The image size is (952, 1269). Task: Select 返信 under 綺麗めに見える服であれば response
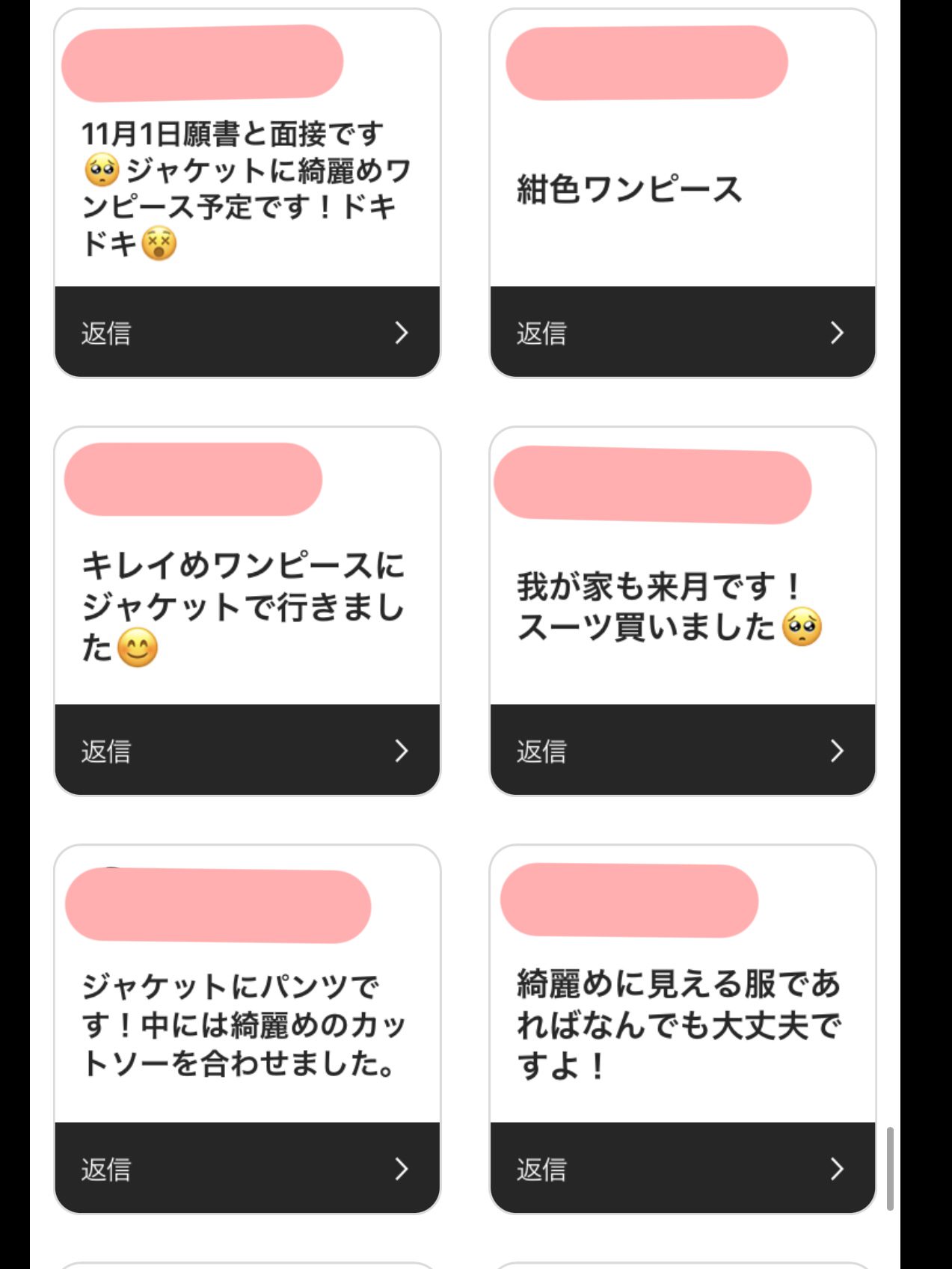pos(682,1168)
